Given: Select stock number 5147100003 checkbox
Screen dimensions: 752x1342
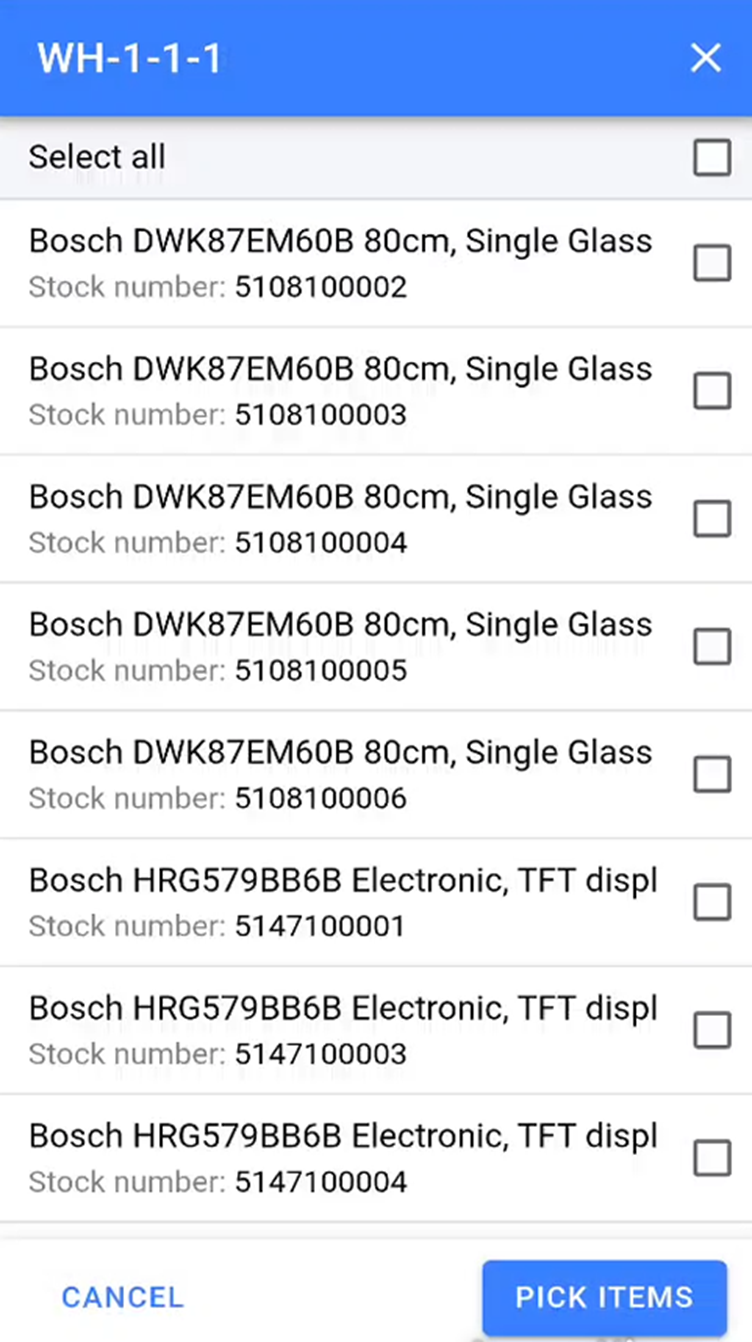Looking at the screenshot, I should (x=712, y=1031).
